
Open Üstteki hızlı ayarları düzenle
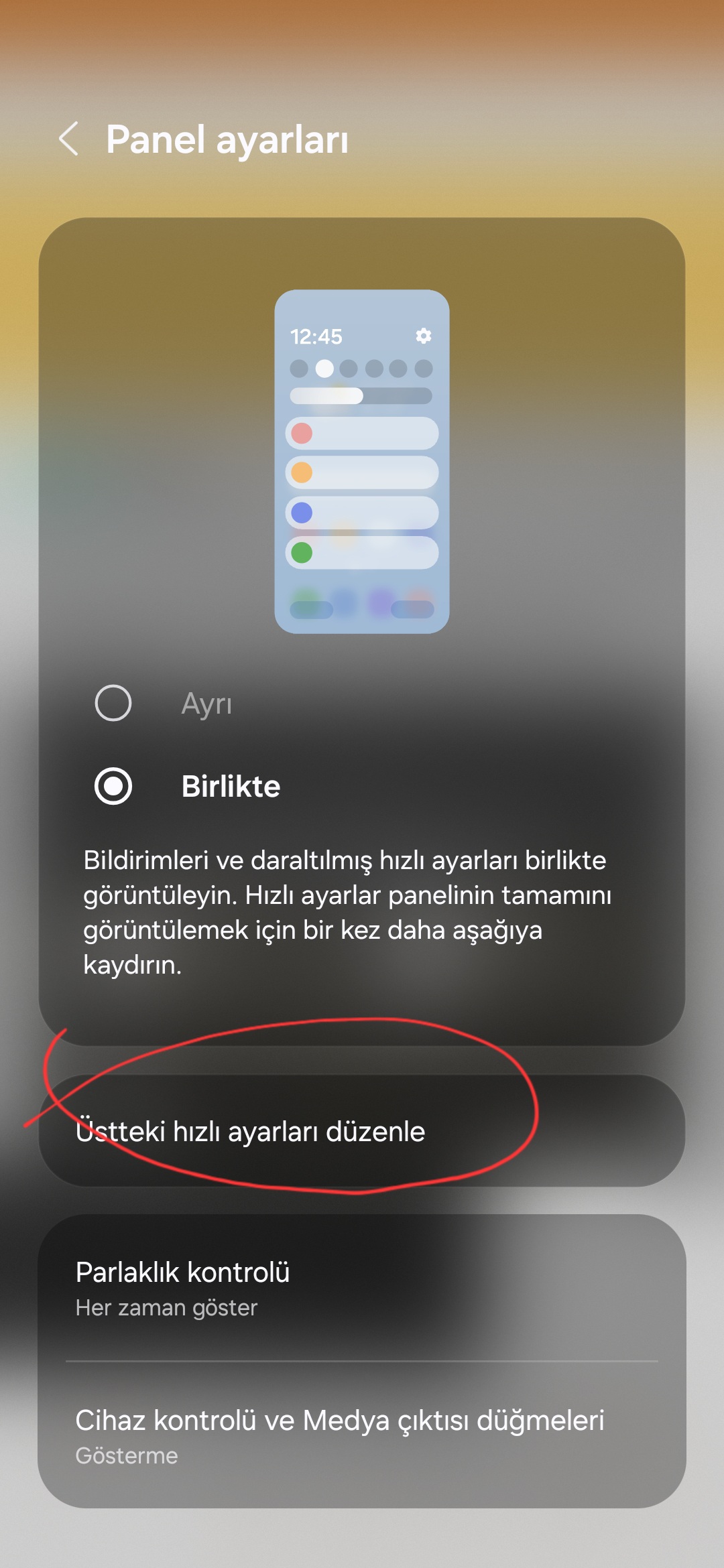[x=362, y=1131]
